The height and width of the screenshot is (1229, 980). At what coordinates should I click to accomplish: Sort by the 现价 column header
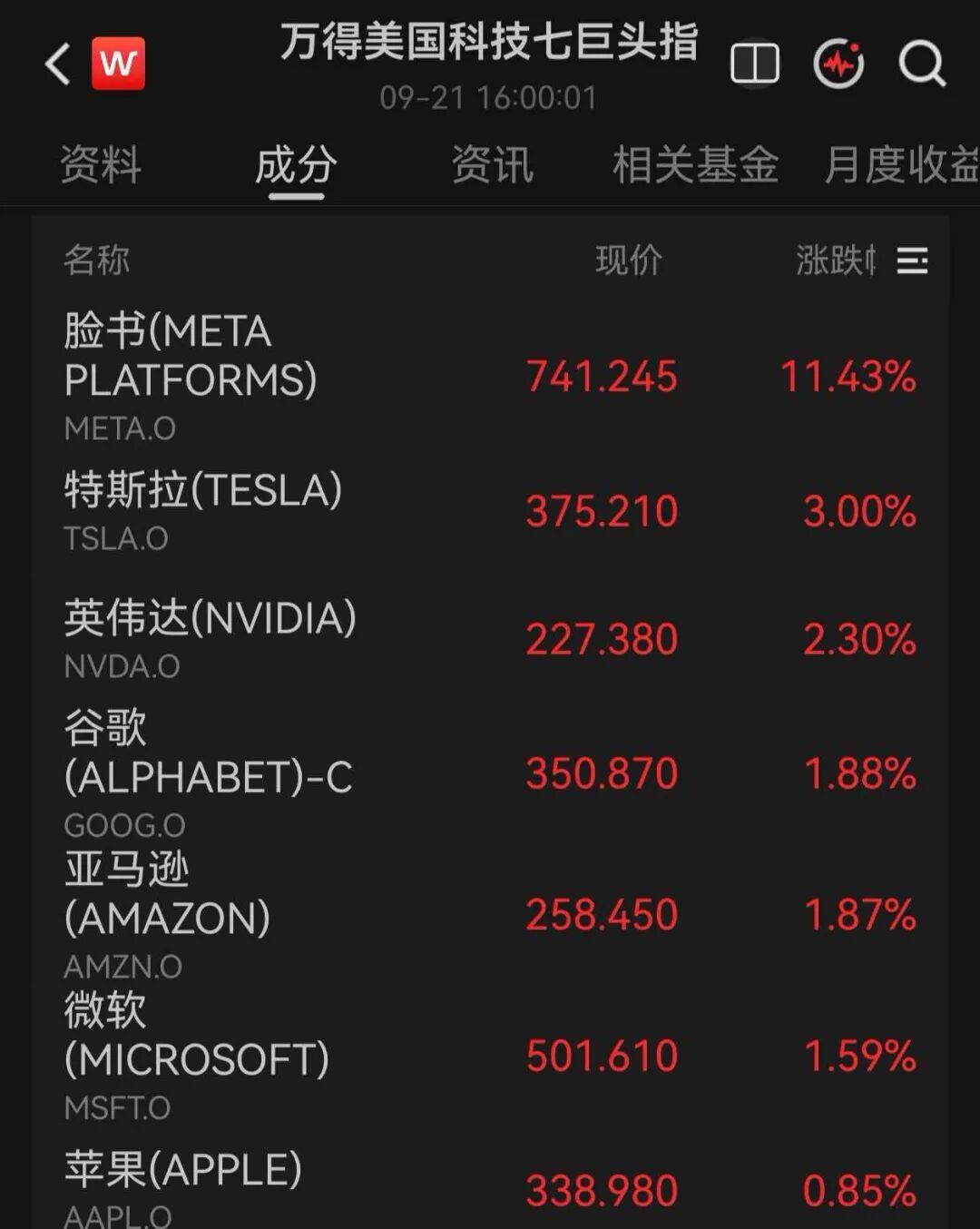click(629, 261)
